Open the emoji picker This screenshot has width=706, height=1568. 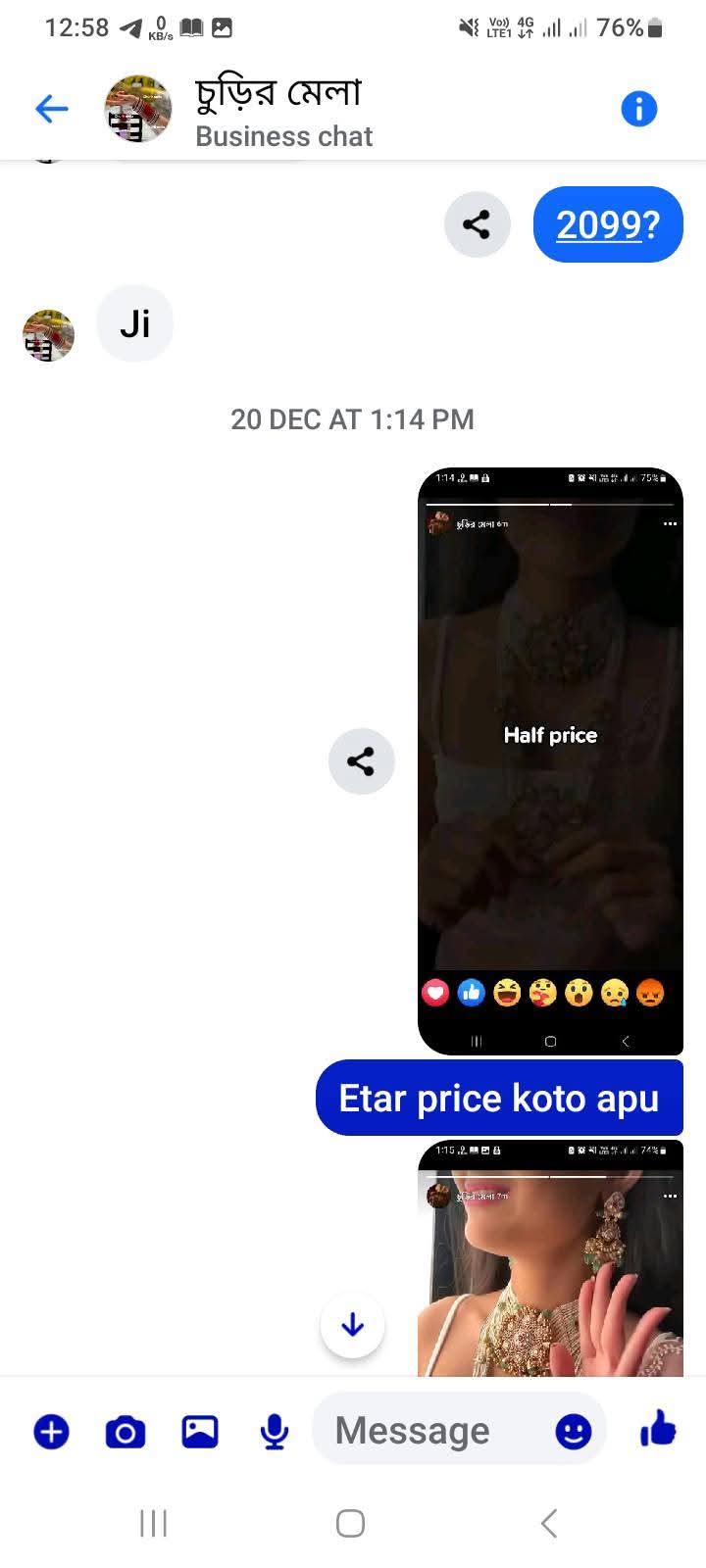pyautogui.click(x=574, y=1432)
